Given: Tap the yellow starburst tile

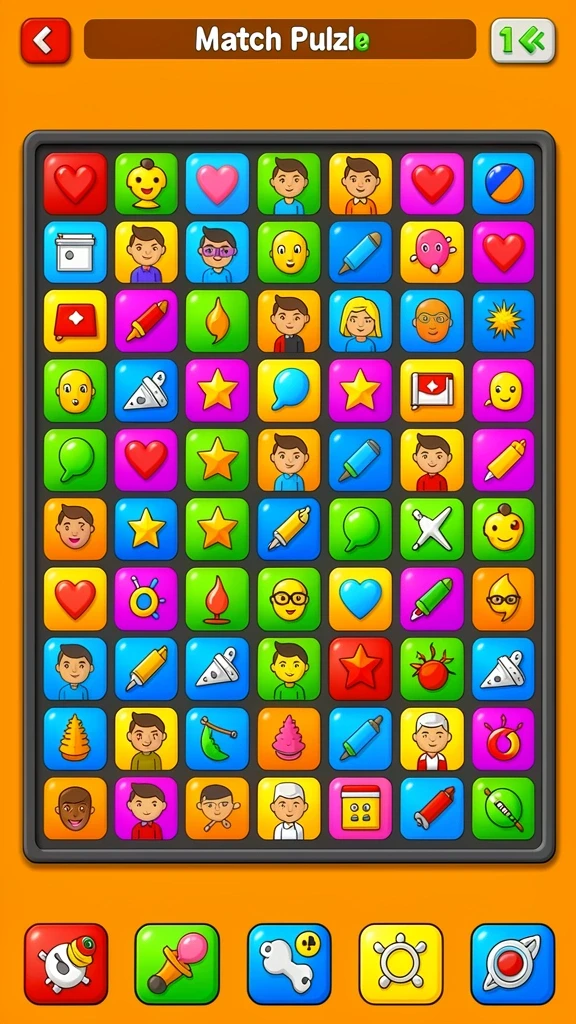Looking at the screenshot, I should click(x=504, y=321).
